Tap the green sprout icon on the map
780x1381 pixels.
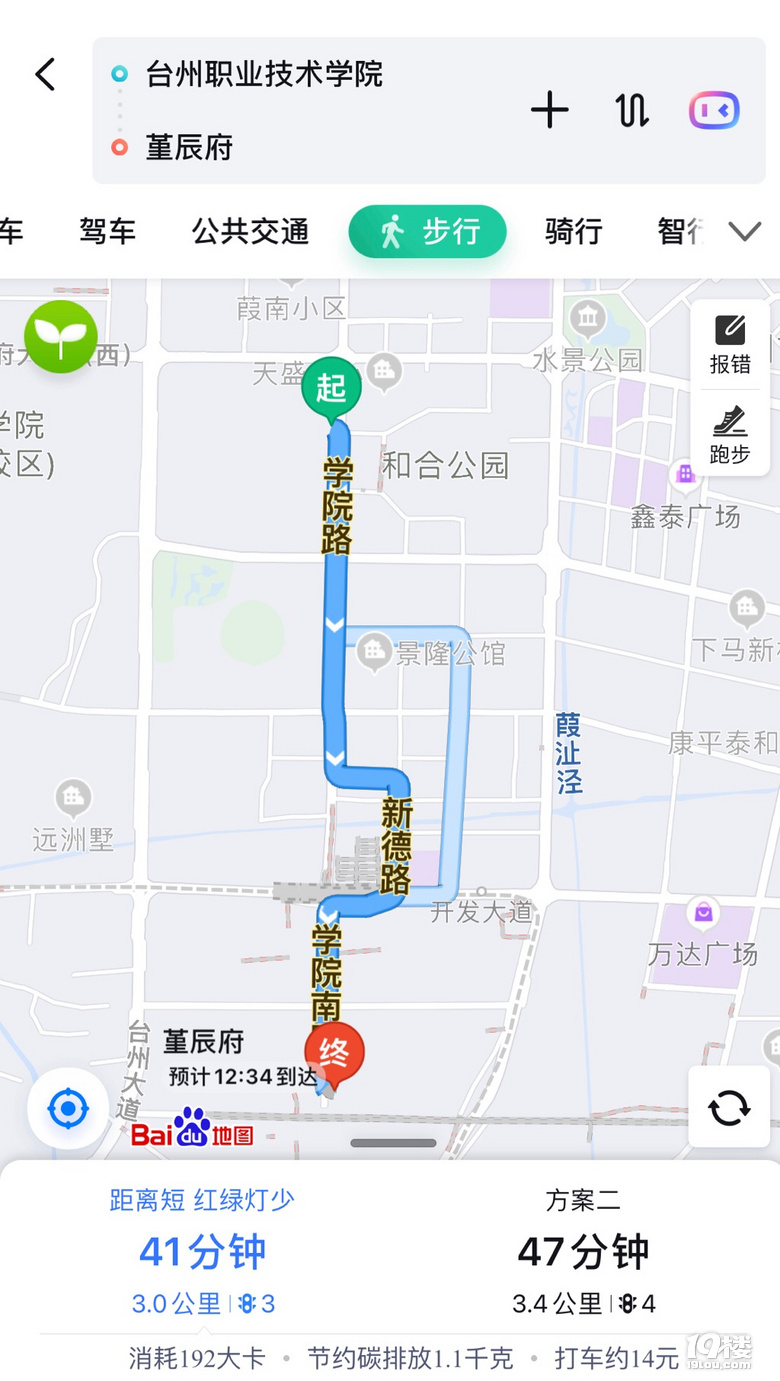(x=61, y=337)
